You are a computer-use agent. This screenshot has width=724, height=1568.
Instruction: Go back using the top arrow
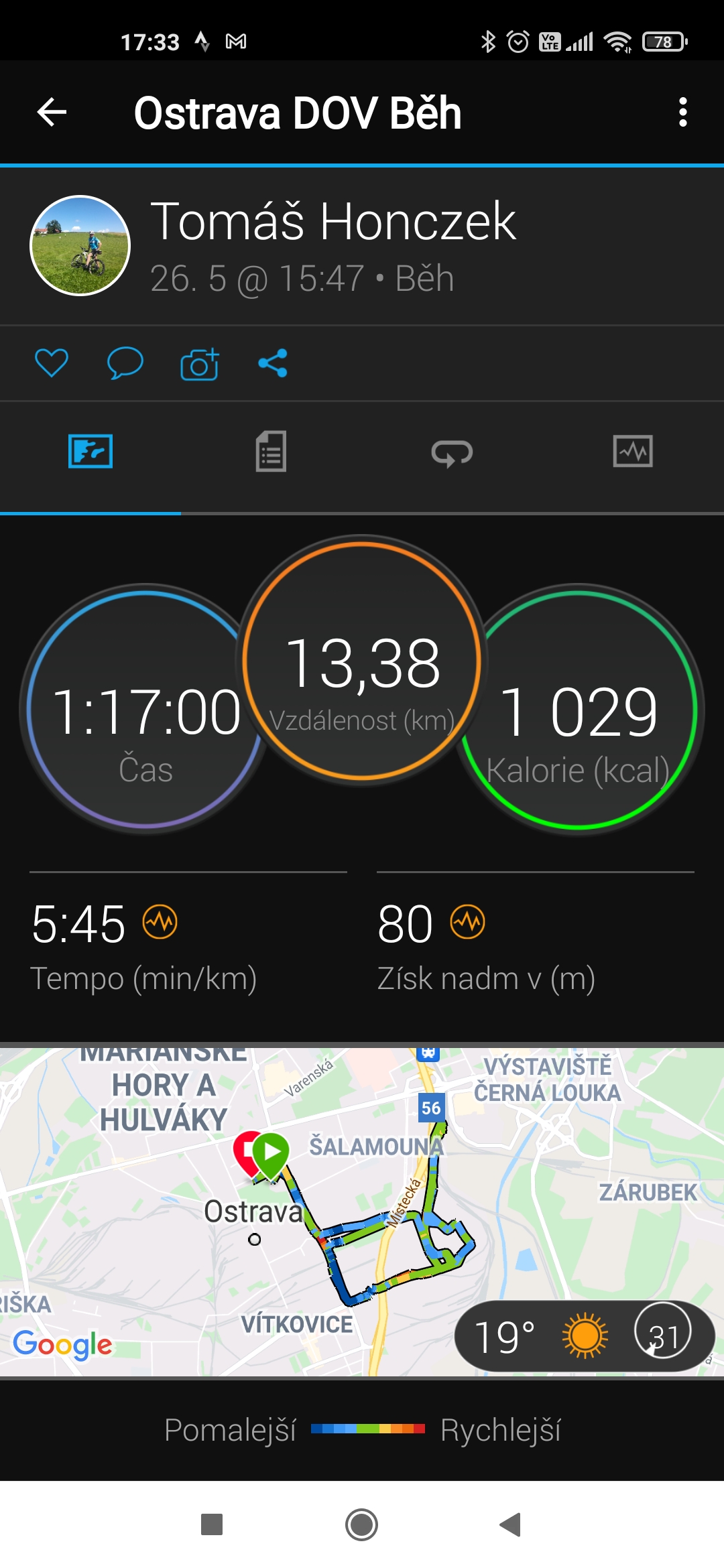tap(52, 112)
